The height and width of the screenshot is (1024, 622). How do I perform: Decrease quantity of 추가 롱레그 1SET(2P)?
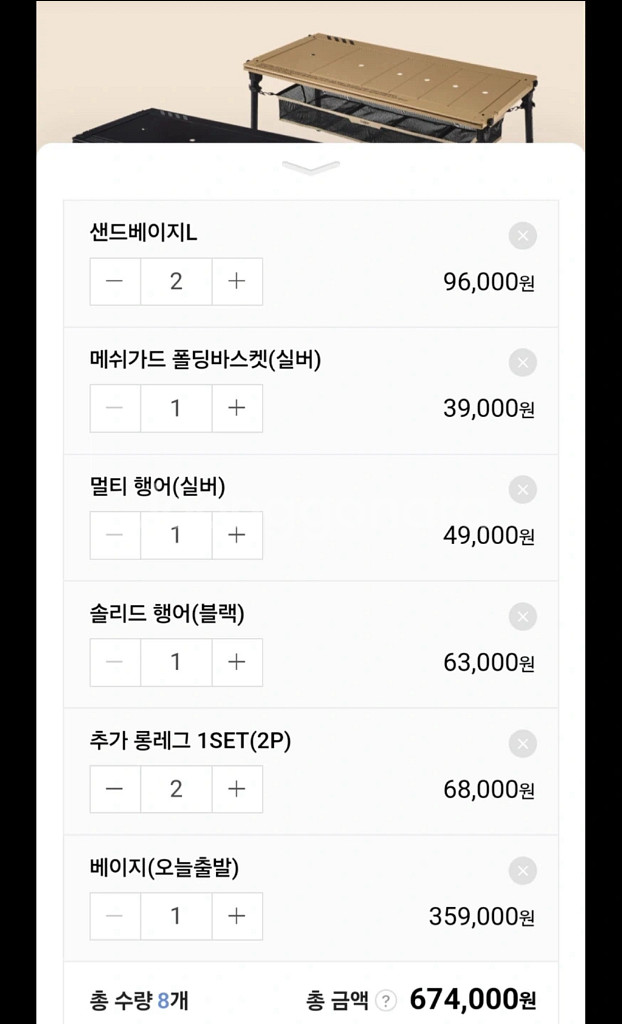coord(115,789)
